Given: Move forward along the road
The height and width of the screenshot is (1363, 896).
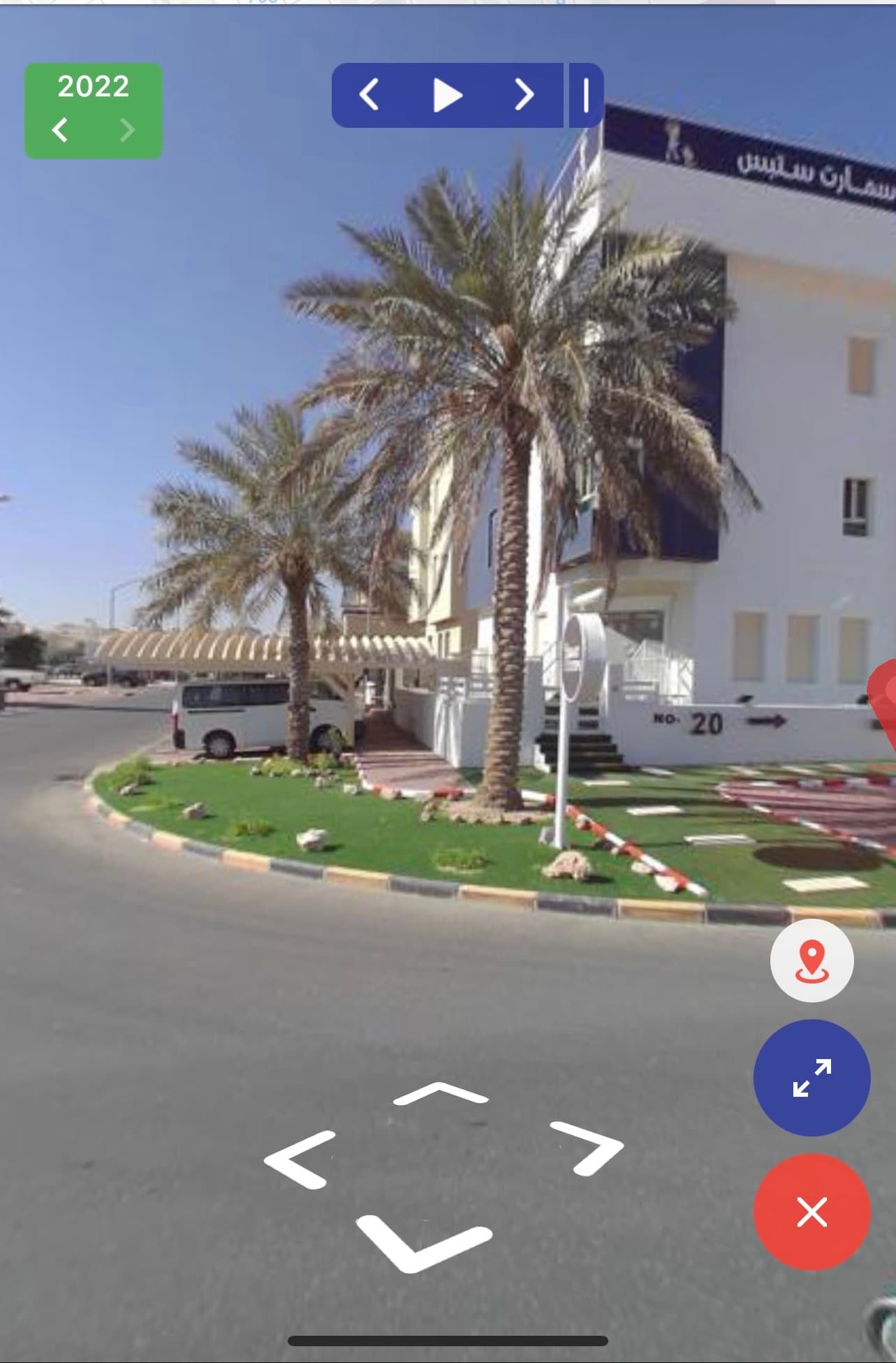Looking at the screenshot, I should click(x=441, y=1094).
